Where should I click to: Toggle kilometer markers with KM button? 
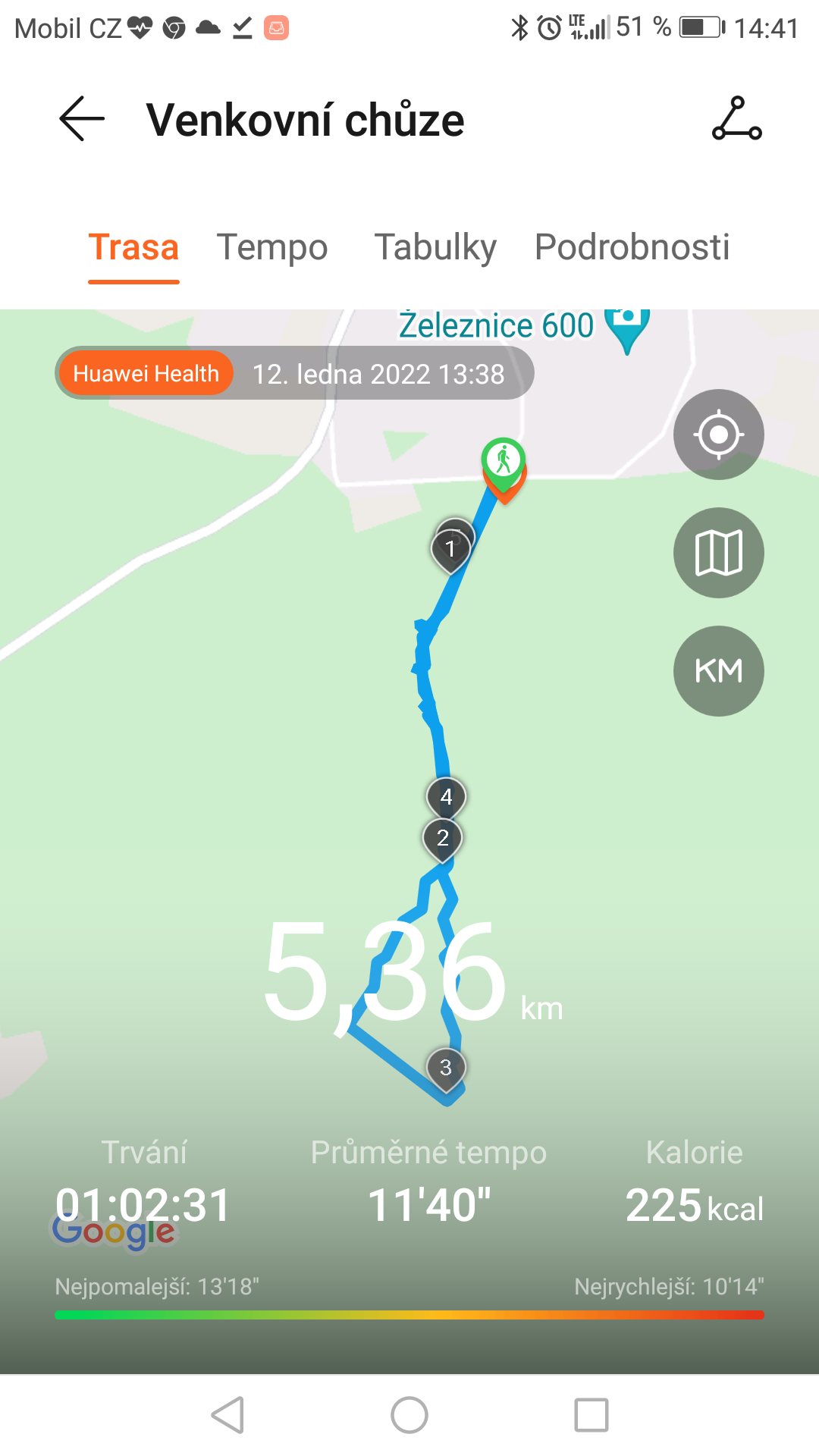(718, 671)
